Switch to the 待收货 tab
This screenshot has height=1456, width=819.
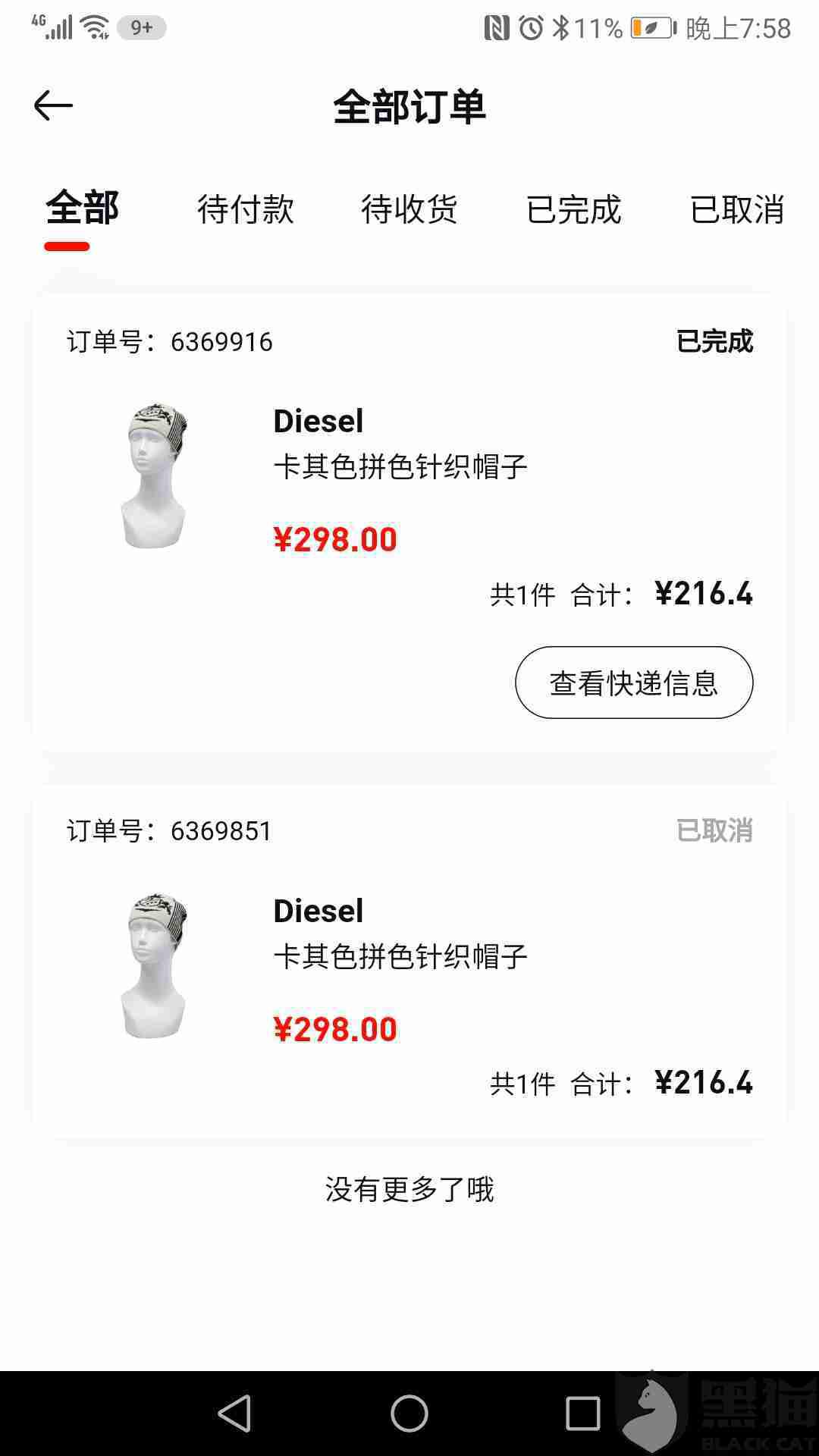(409, 209)
